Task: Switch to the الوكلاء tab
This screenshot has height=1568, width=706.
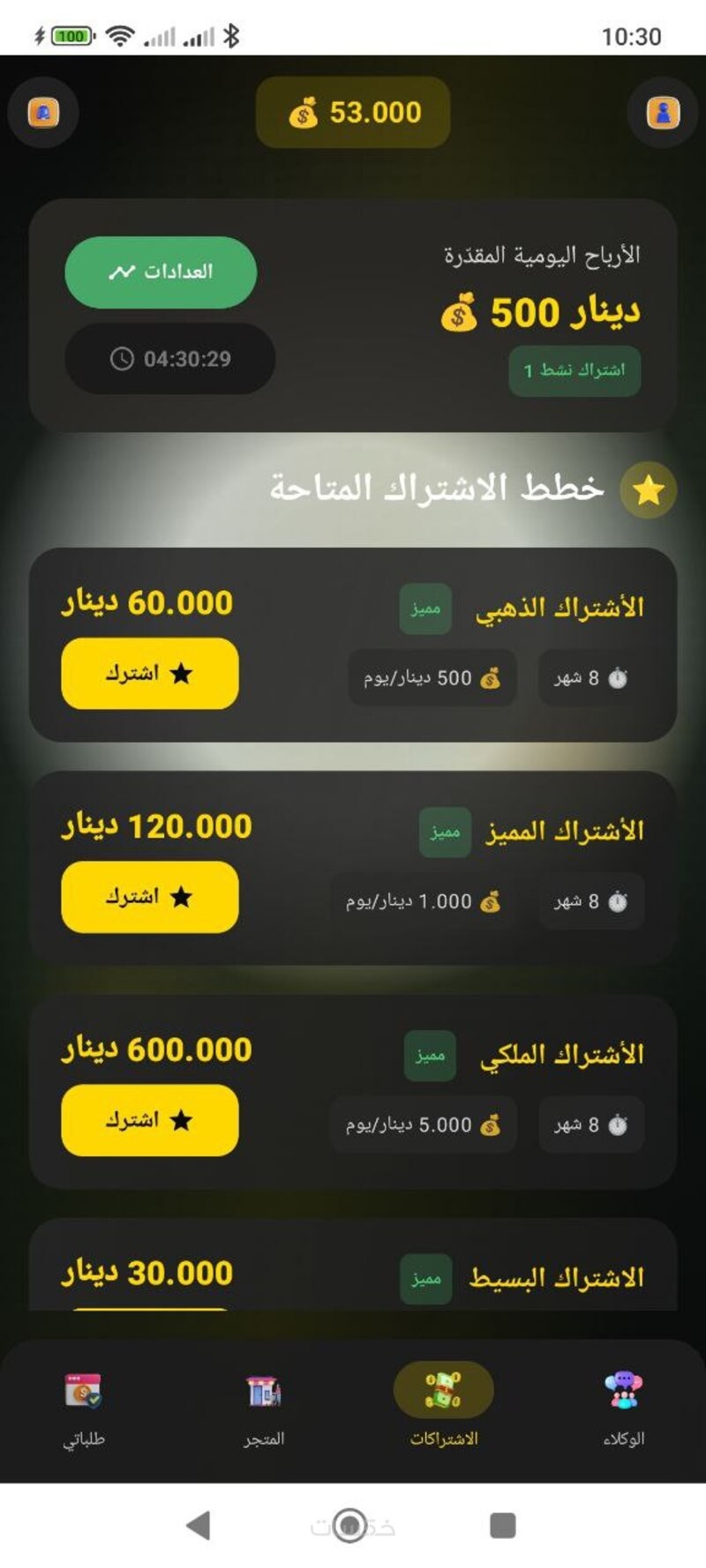Action: [x=623, y=1407]
